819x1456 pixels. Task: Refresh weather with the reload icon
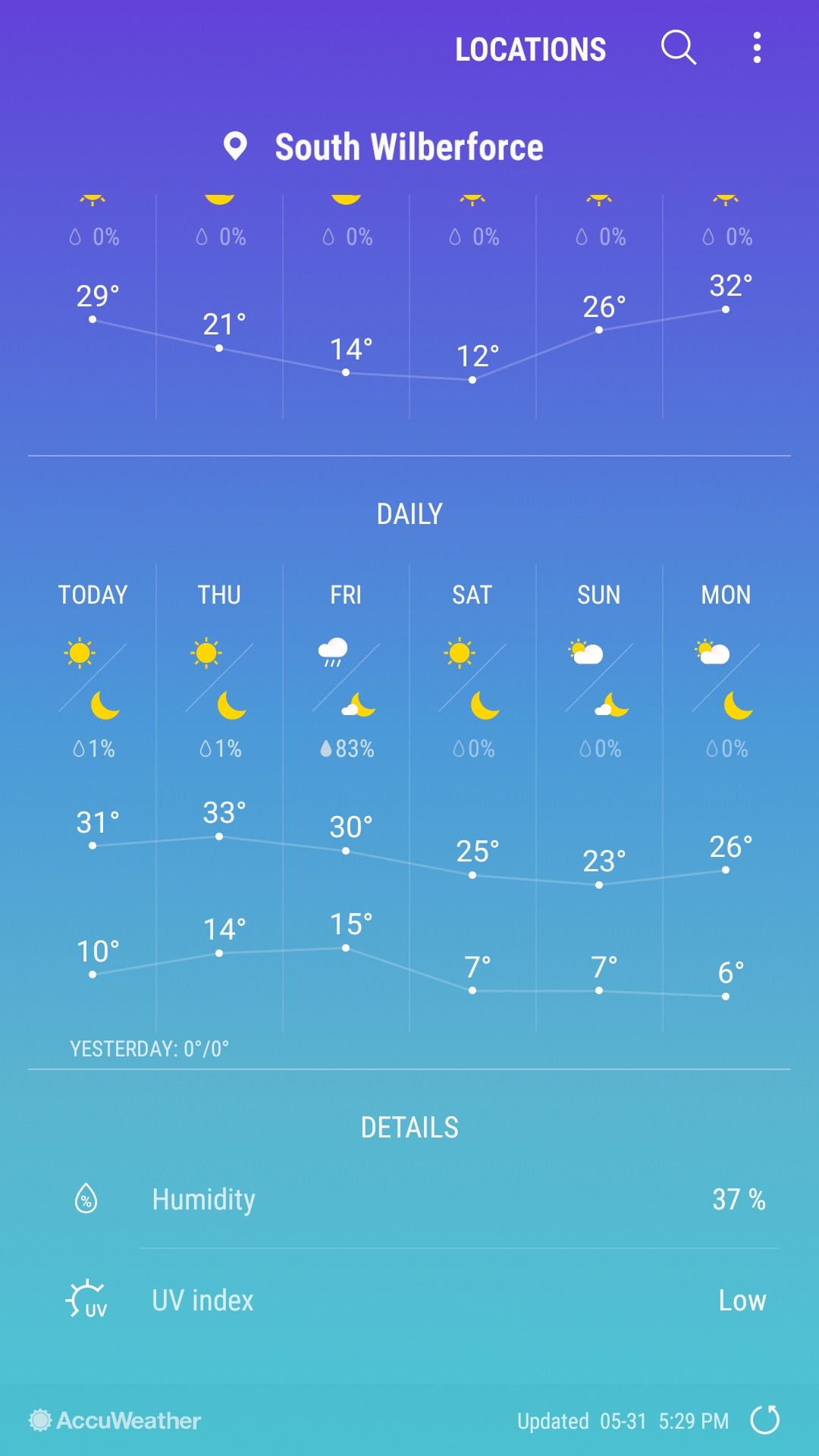click(764, 1420)
